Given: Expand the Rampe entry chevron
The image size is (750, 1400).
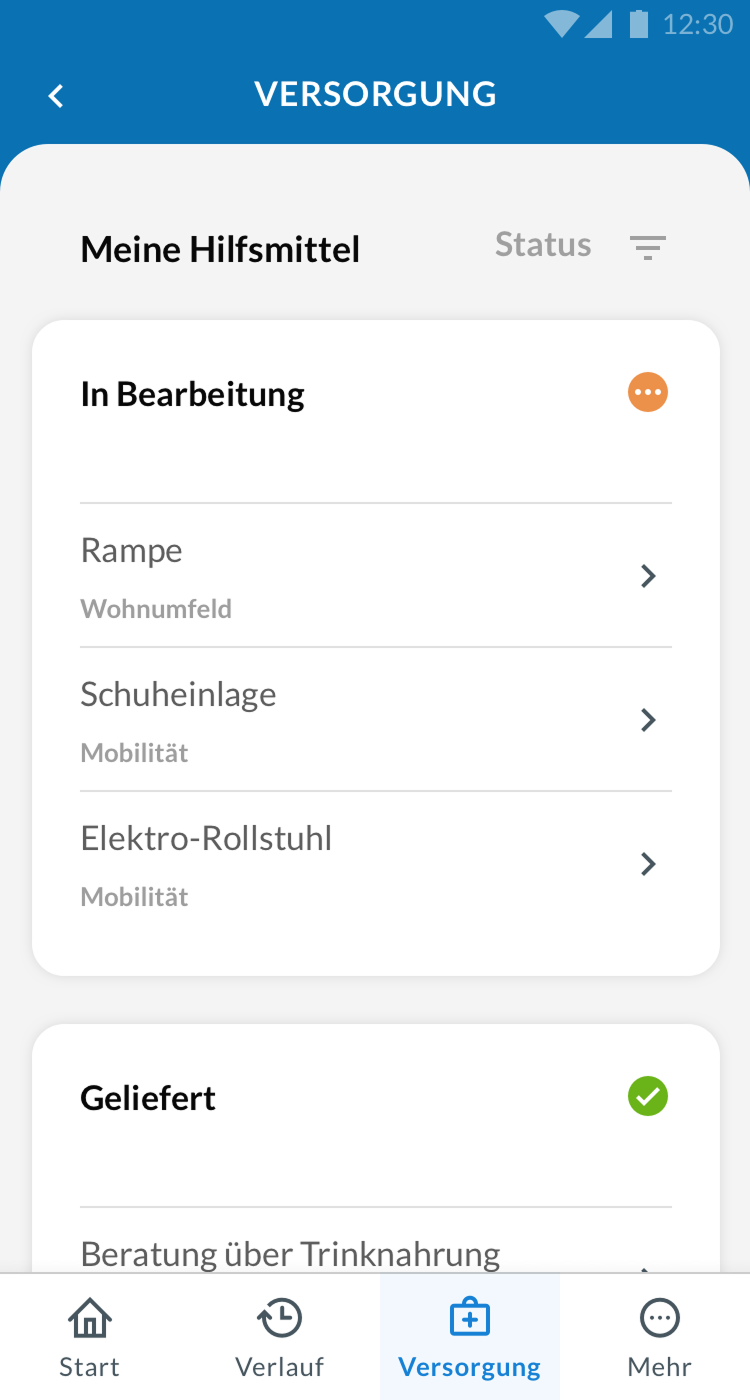Looking at the screenshot, I should [648, 576].
